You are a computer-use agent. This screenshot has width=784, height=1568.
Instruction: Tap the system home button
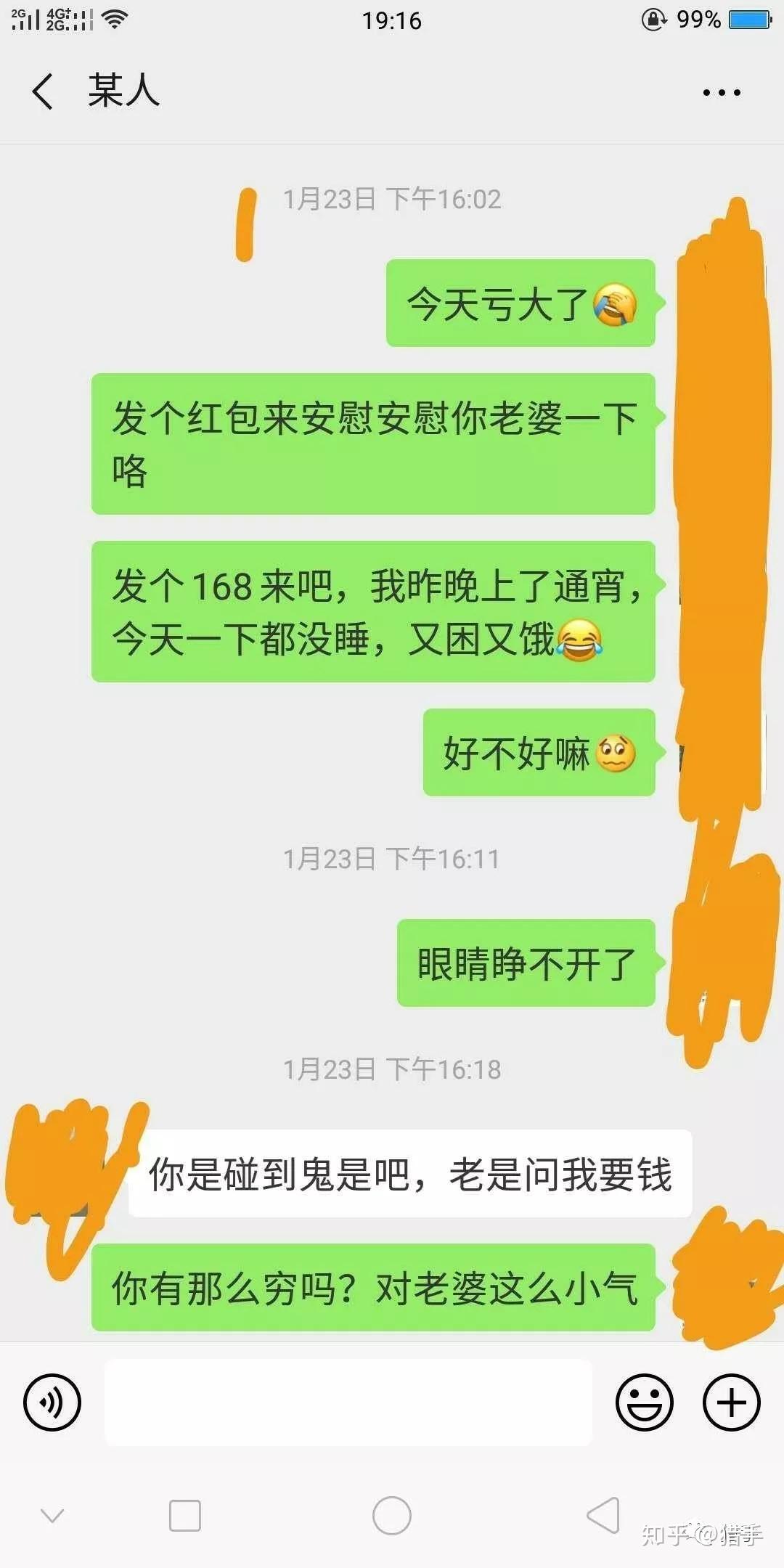(x=392, y=1516)
